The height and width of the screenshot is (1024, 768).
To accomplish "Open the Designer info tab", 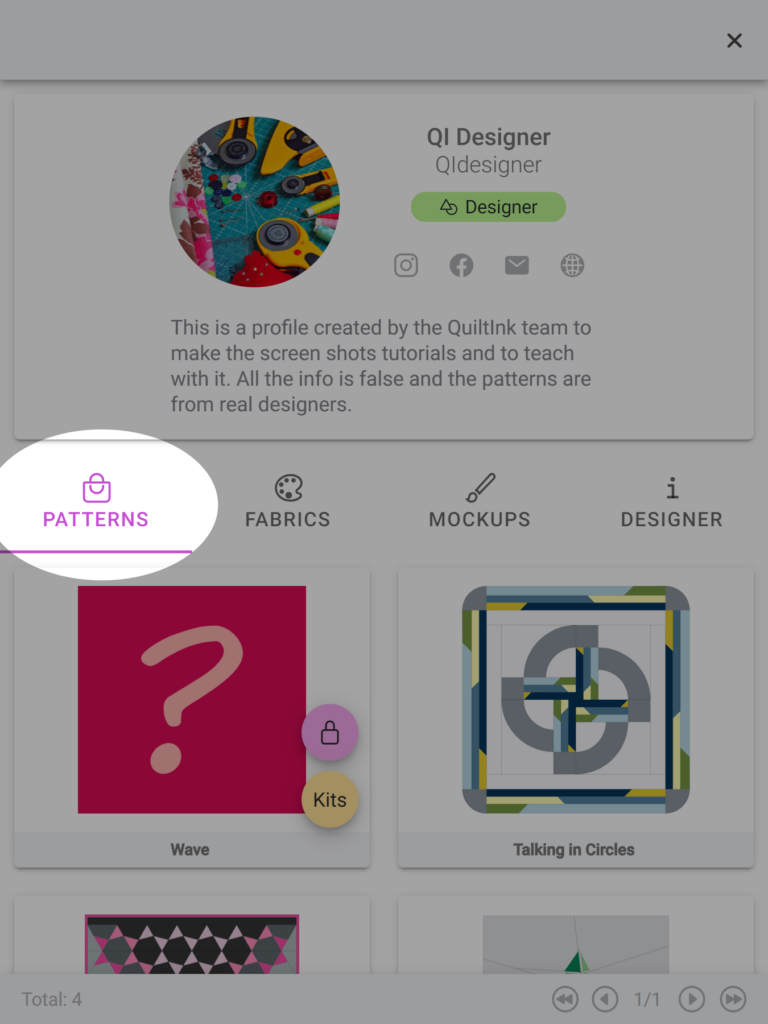I will coord(671,503).
